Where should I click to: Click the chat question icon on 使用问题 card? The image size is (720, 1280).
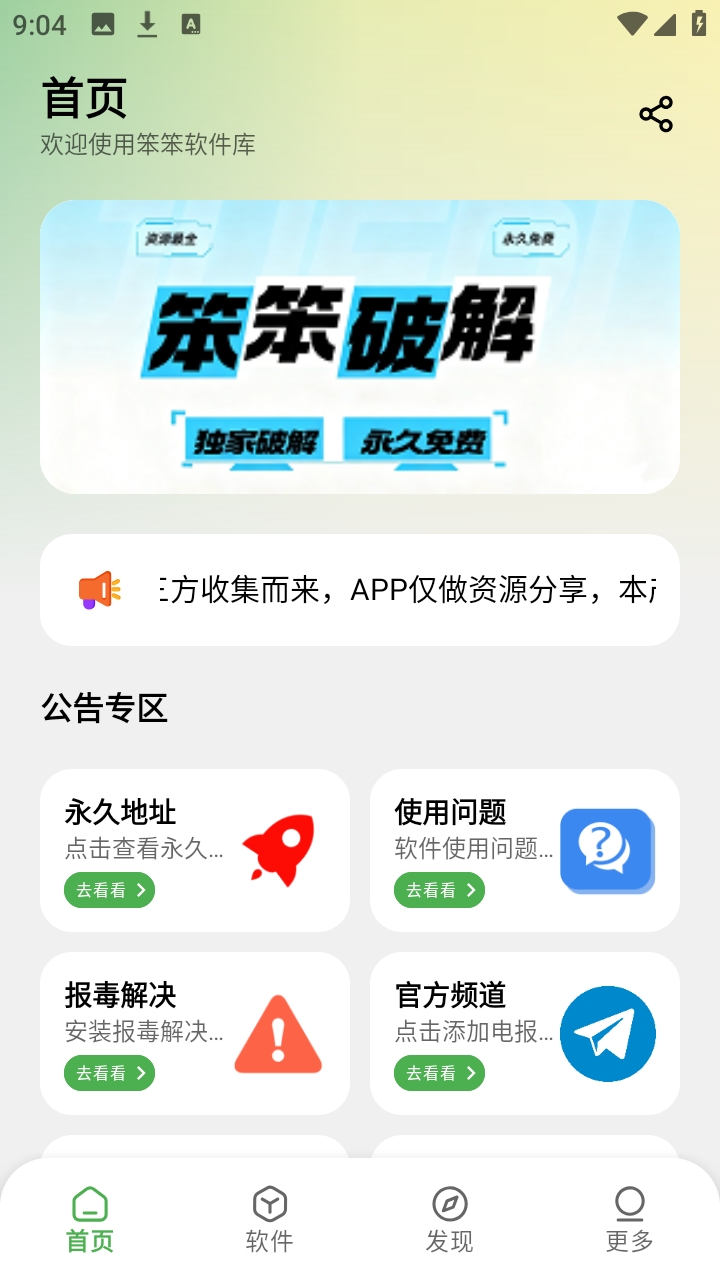click(x=608, y=851)
